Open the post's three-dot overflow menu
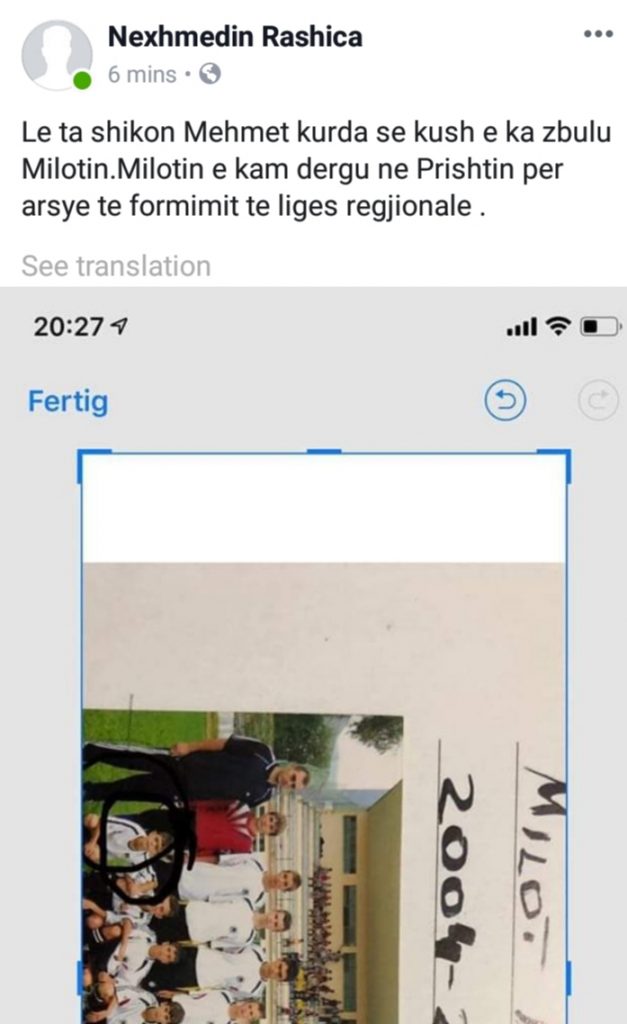 point(597,34)
